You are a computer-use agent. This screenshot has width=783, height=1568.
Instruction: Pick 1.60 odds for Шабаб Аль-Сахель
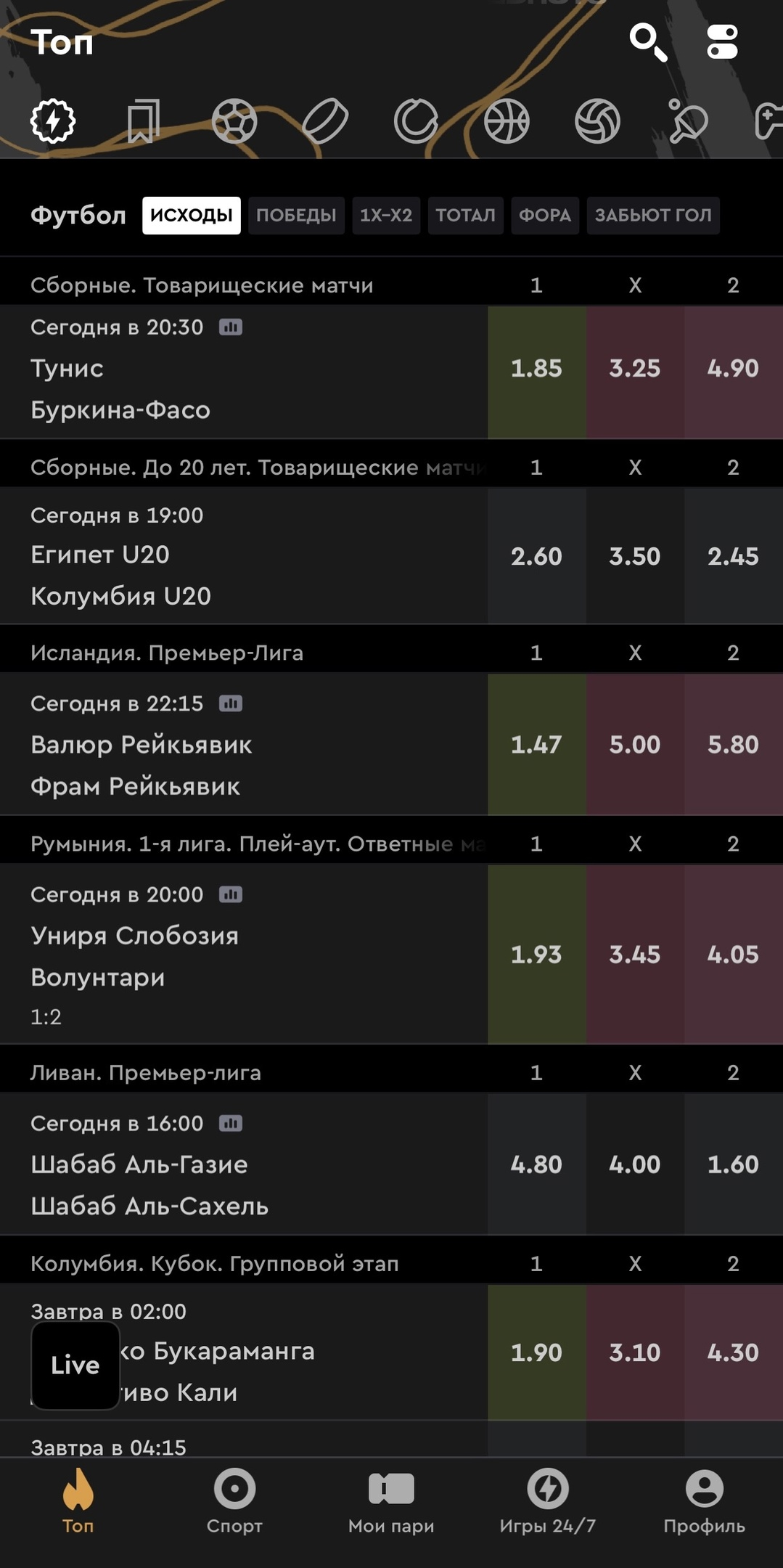[734, 1164]
